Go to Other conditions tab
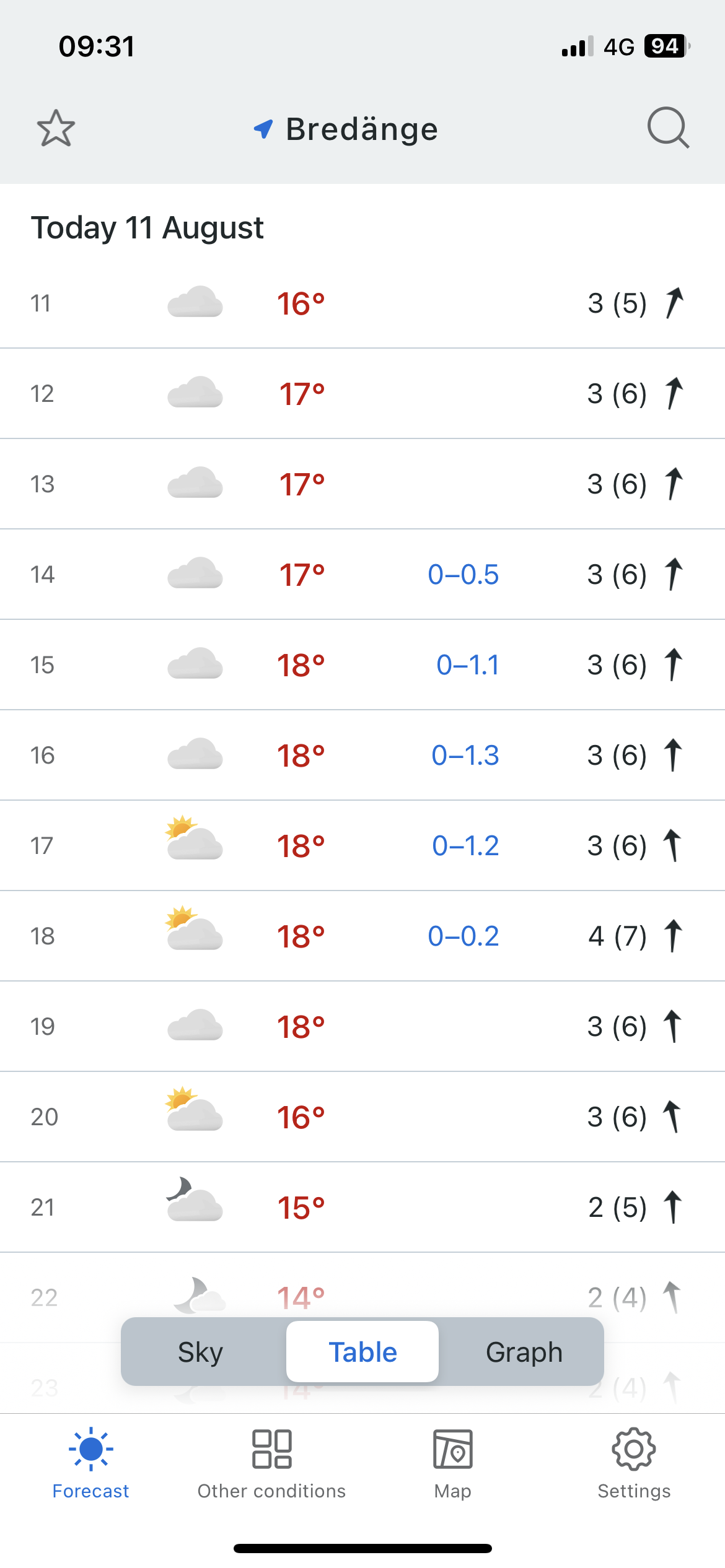Screen dimensions: 725x1568 pos(271,1463)
